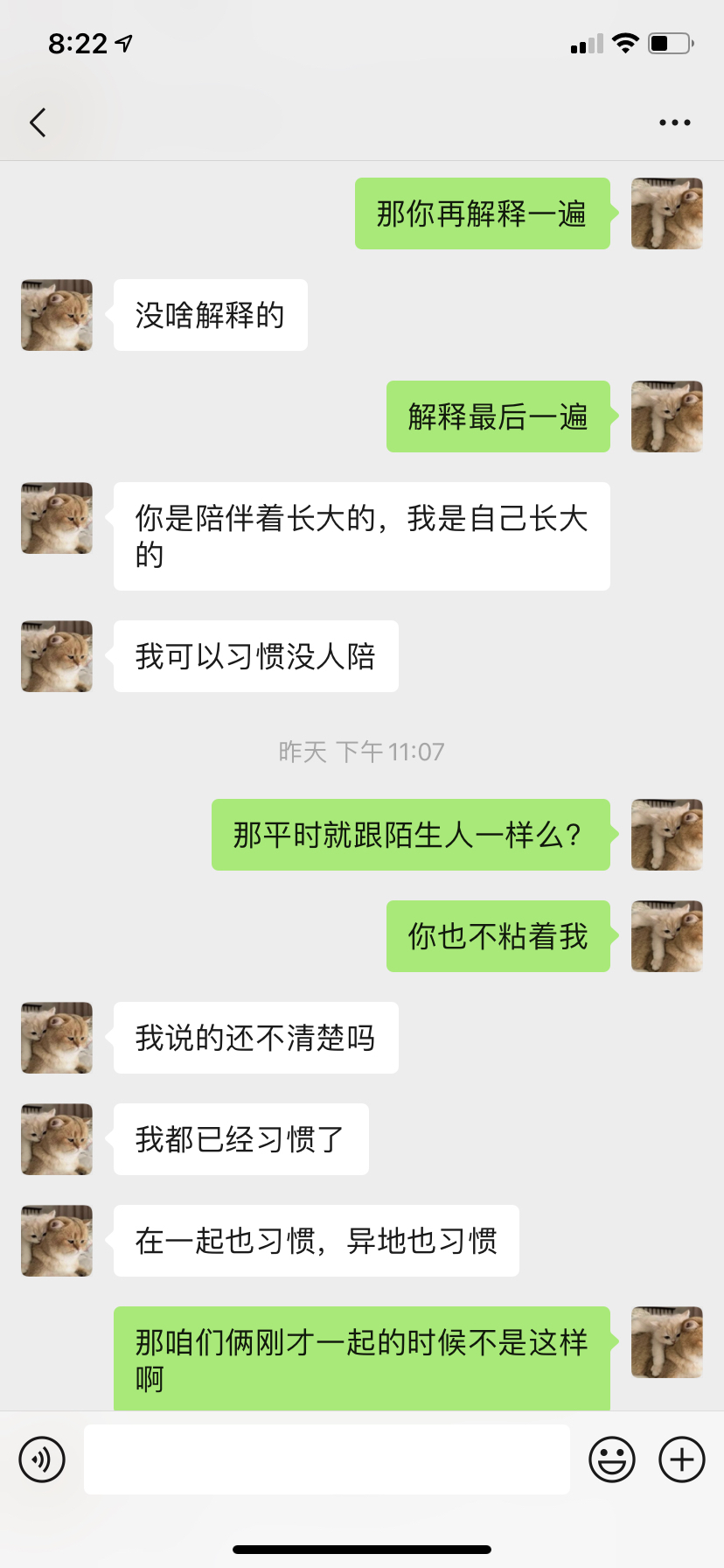Open the emoji sticker panel

pos(611,1459)
